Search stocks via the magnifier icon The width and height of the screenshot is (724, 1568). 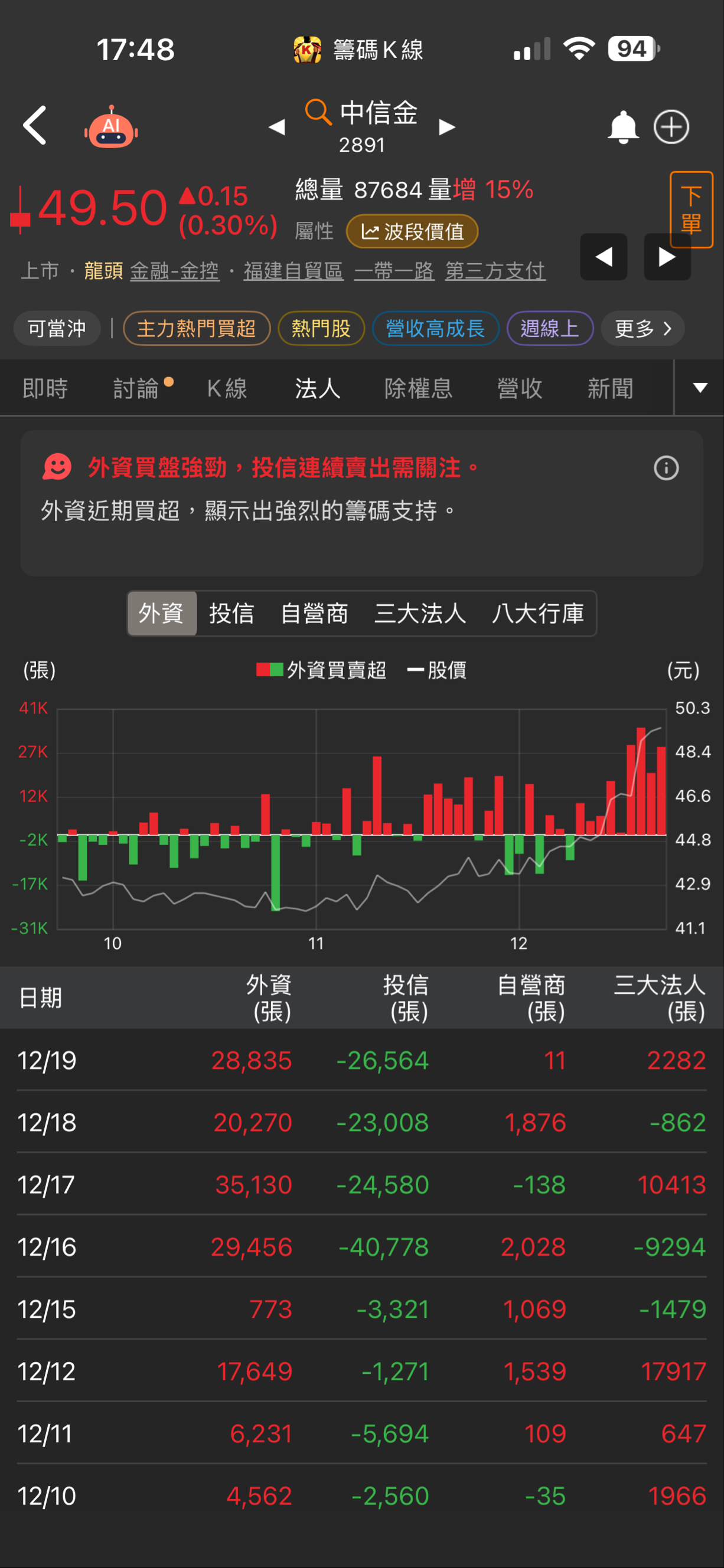pyautogui.click(x=317, y=112)
